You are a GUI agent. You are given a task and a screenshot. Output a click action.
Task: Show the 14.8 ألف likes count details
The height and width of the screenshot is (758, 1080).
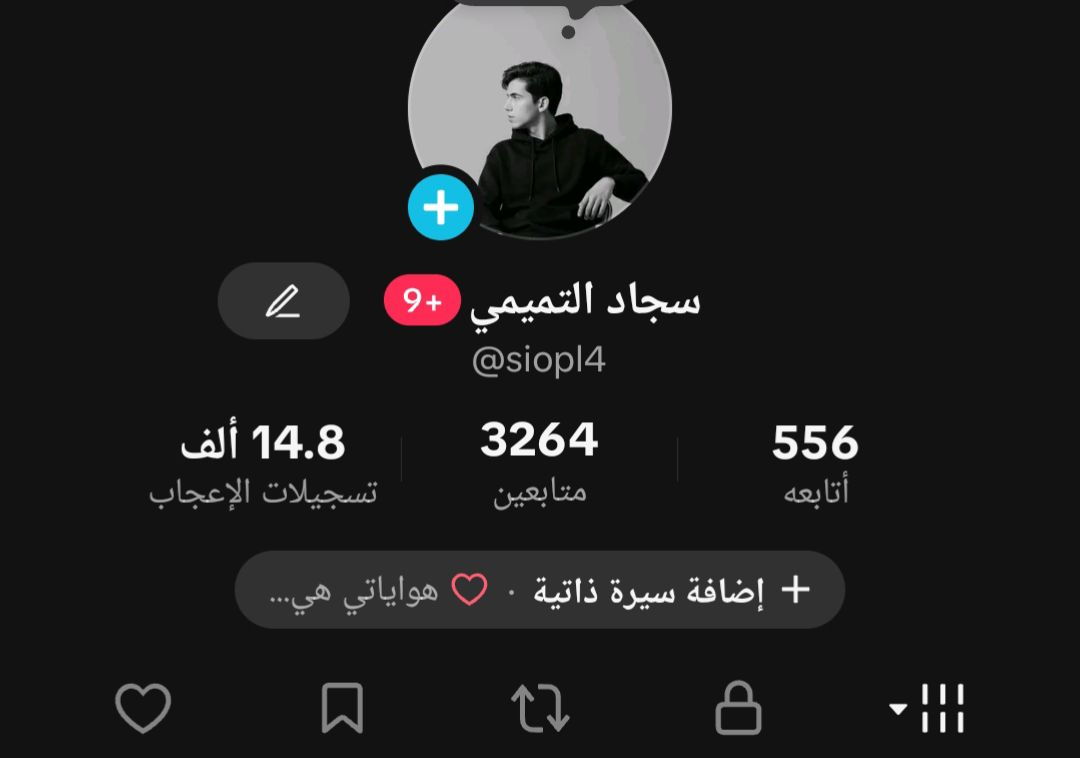pyautogui.click(x=263, y=463)
